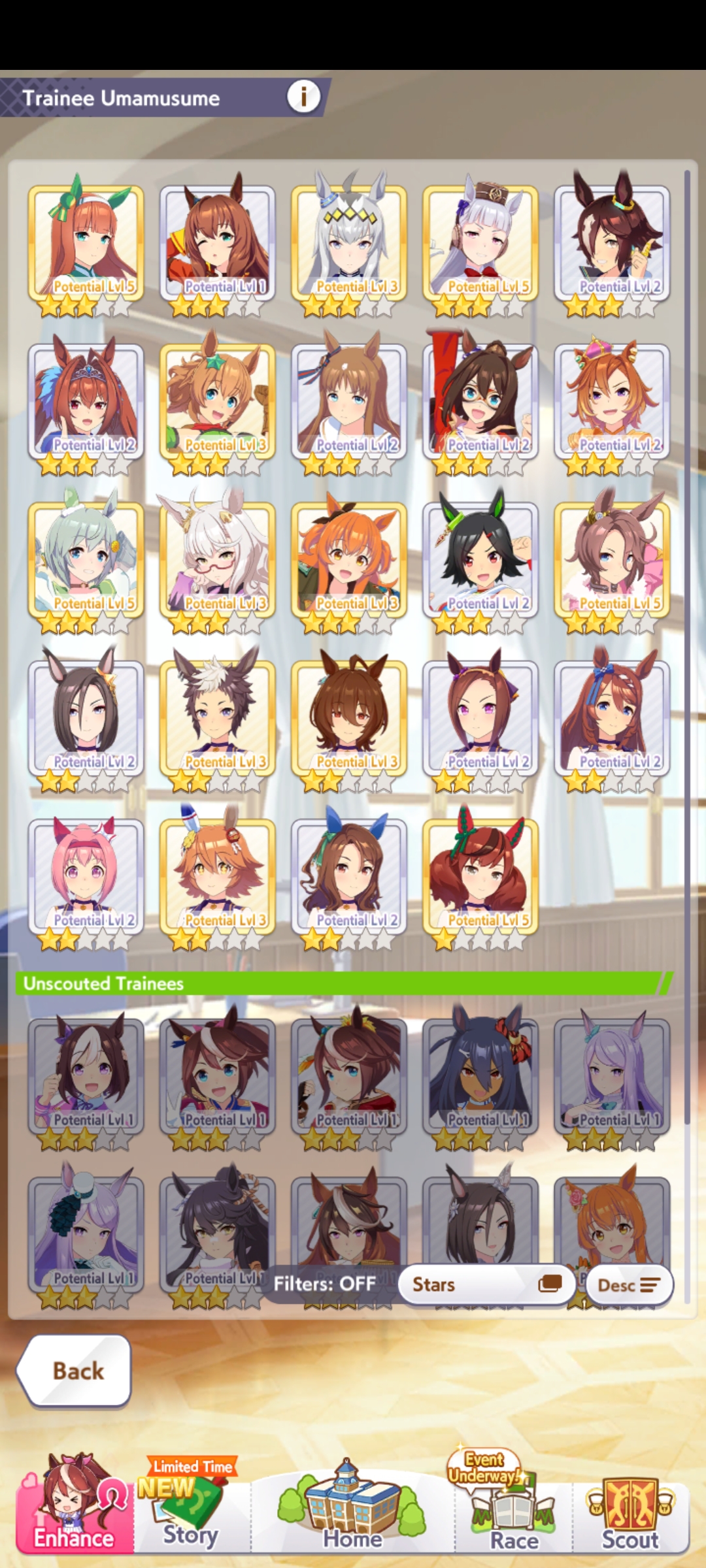Toggle the Desc sort order
706x1568 pixels.
[629, 1285]
